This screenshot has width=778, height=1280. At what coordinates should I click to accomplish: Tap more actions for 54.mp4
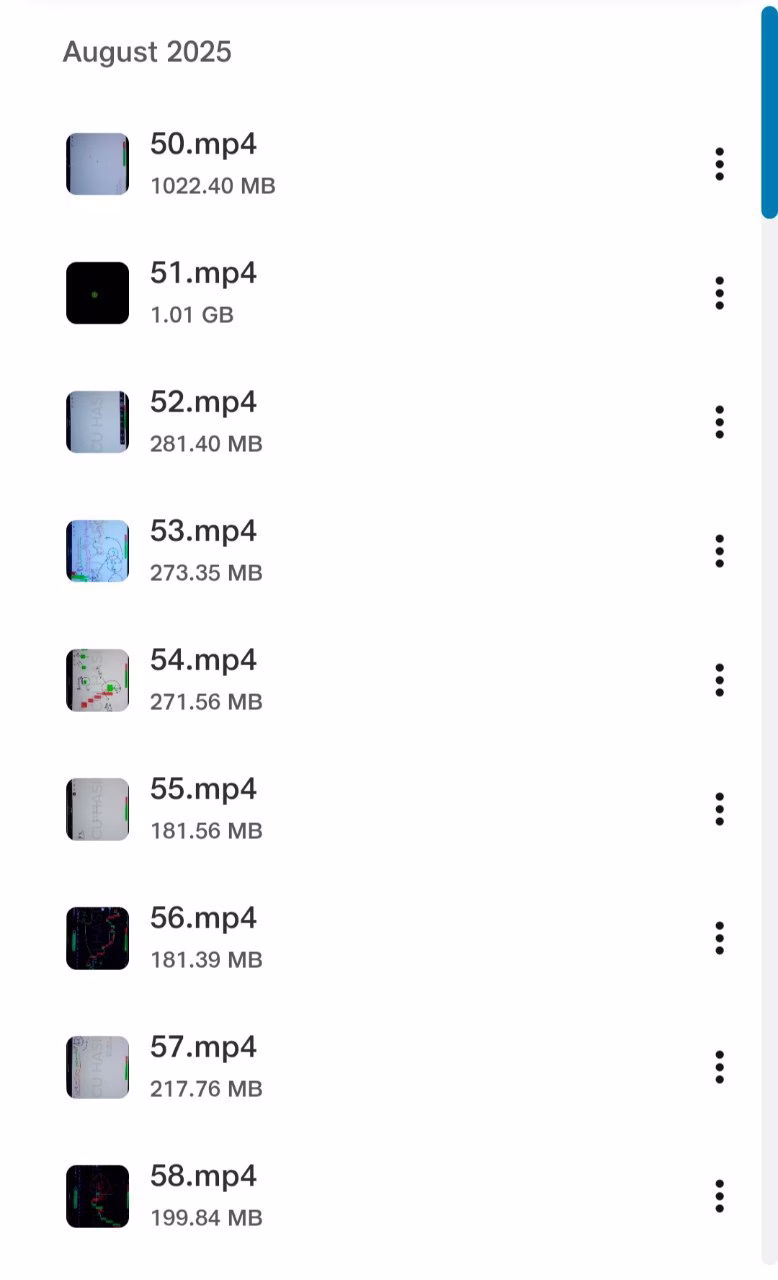[719, 680]
